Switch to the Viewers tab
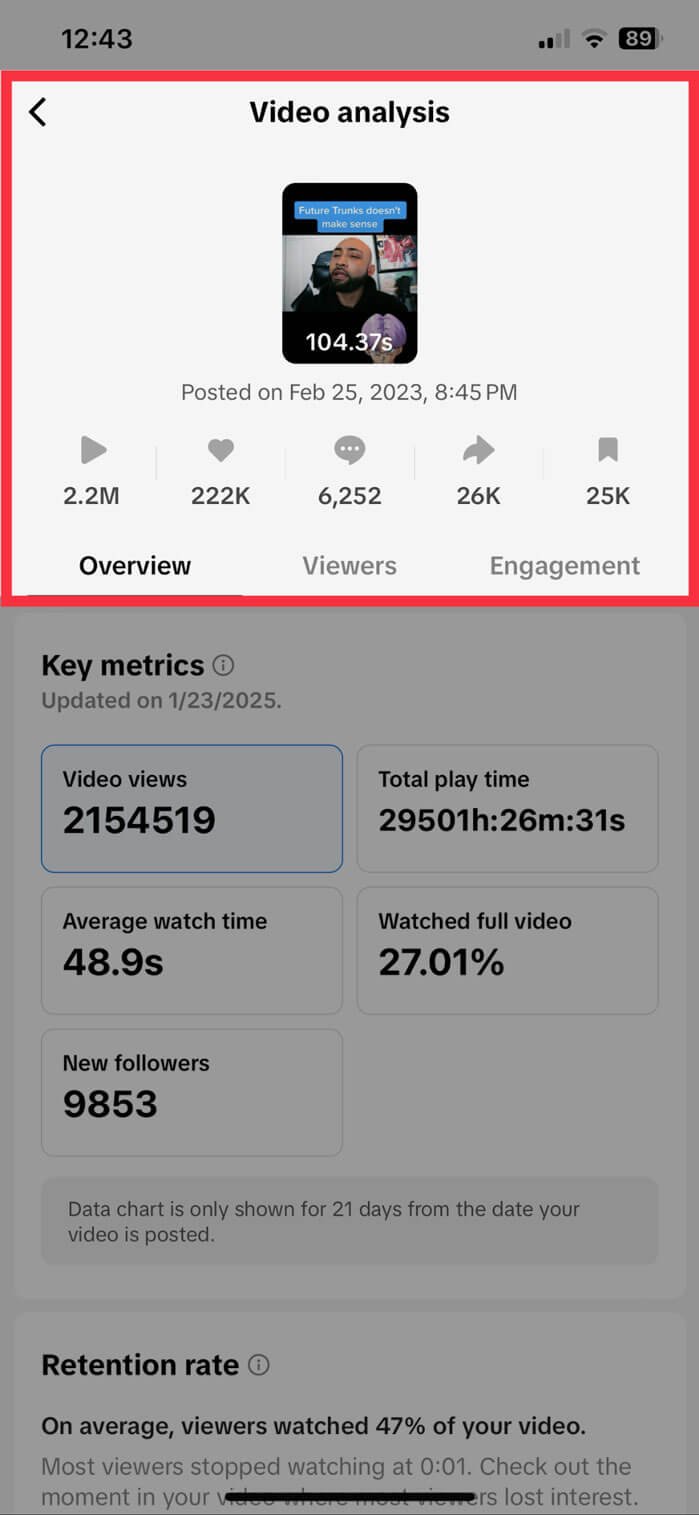The image size is (699, 1515). coord(349,566)
